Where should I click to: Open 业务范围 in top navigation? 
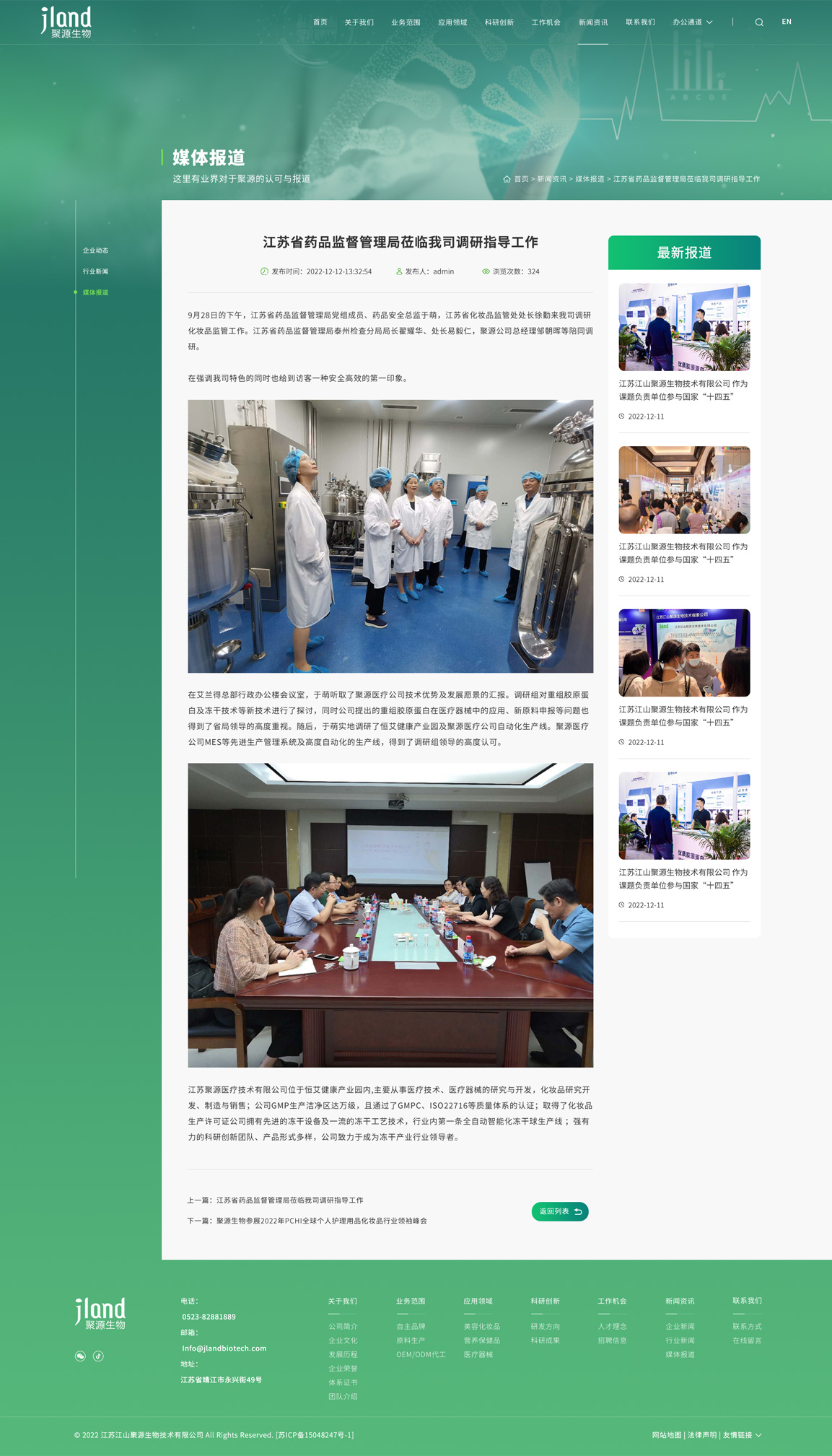click(x=406, y=22)
